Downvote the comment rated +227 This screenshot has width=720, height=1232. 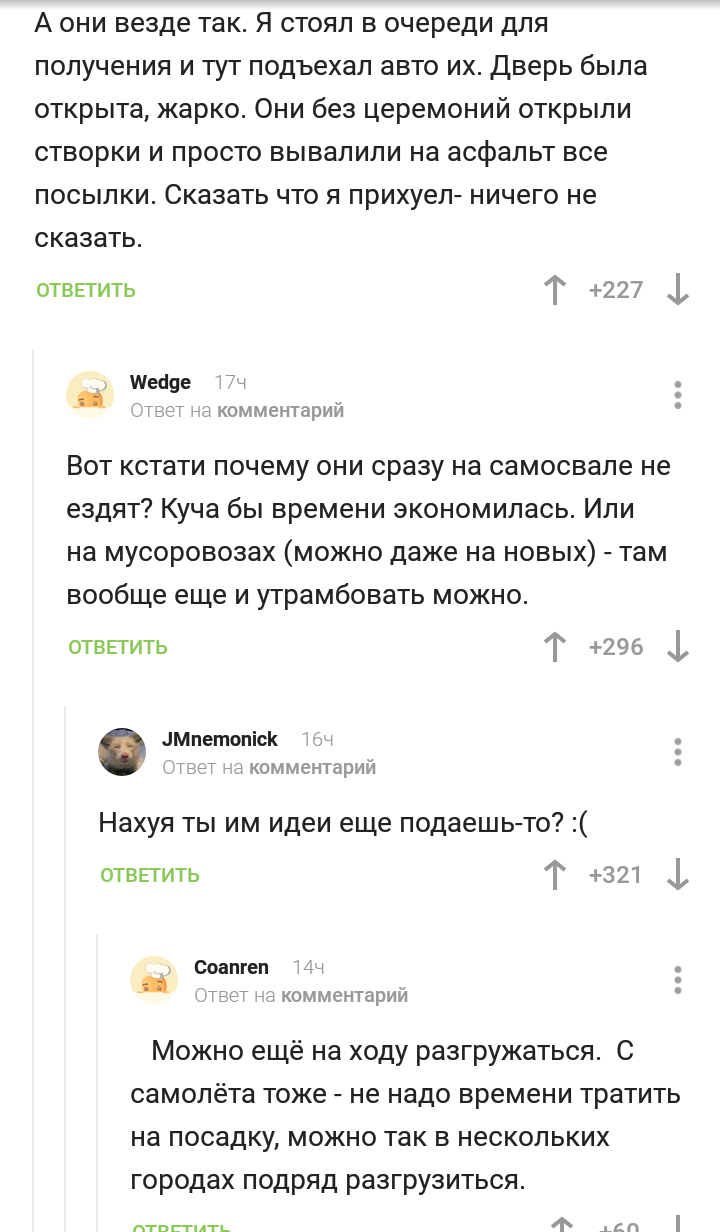(678, 290)
